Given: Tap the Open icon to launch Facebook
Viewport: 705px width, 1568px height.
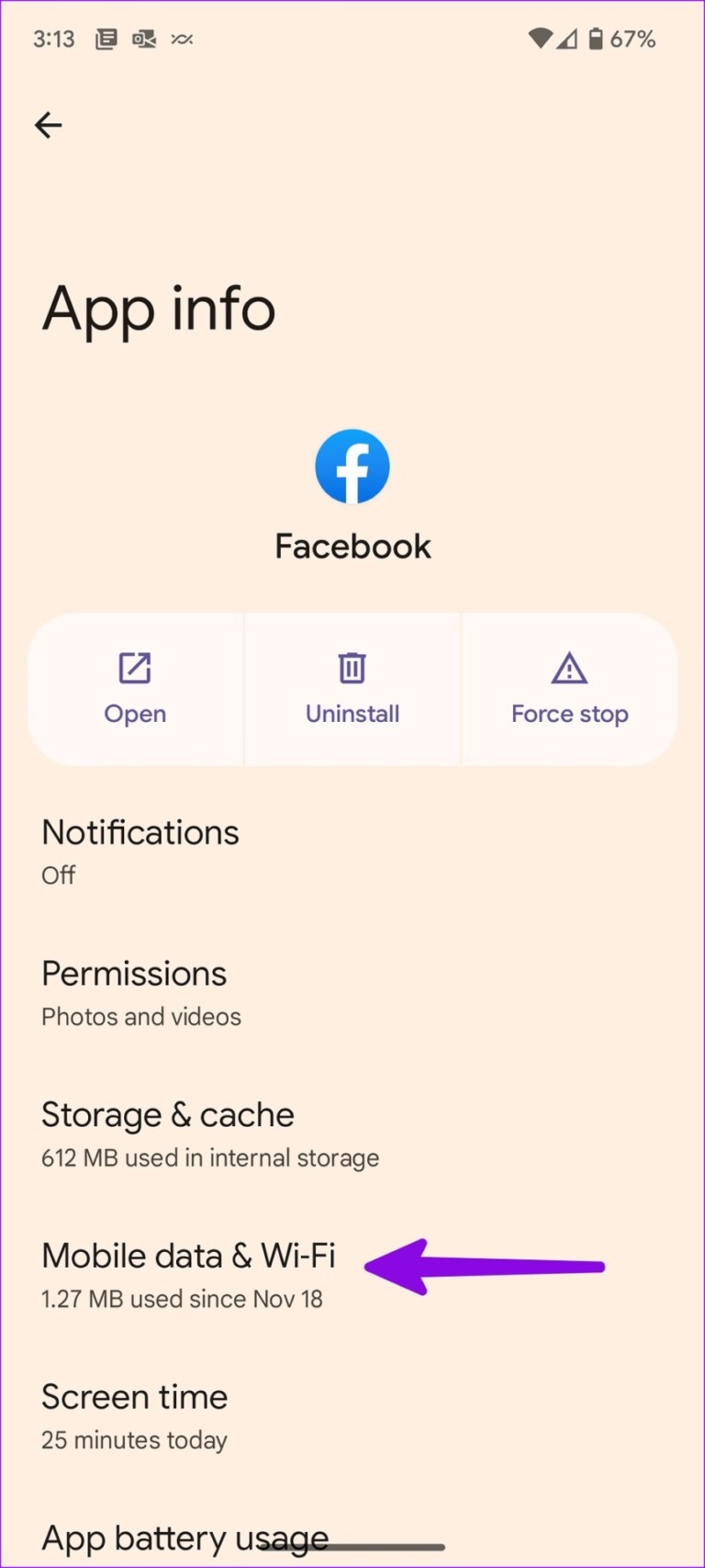Looking at the screenshot, I should (x=135, y=668).
